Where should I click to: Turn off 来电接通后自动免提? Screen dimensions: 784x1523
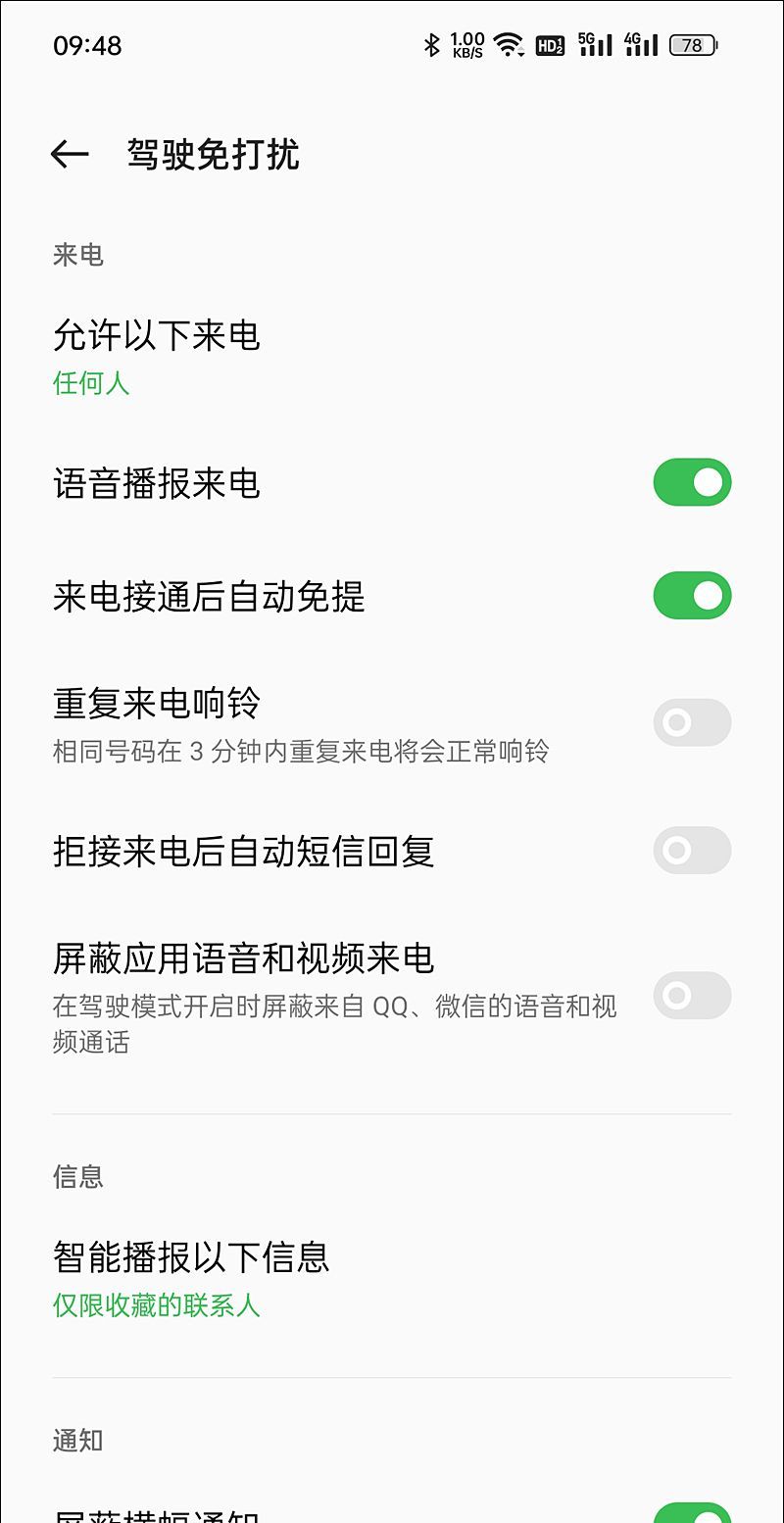point(692,594)
